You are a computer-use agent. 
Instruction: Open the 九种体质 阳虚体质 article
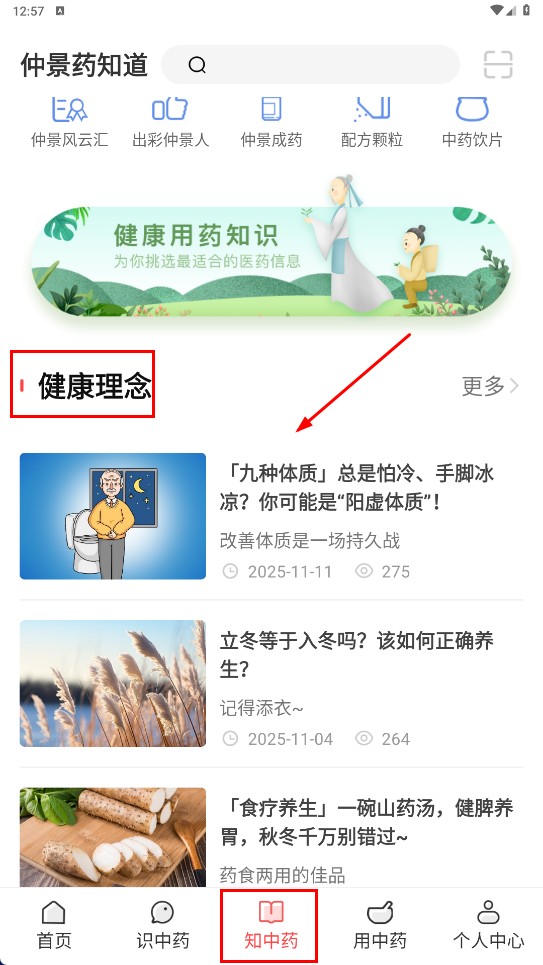[271, 516]
